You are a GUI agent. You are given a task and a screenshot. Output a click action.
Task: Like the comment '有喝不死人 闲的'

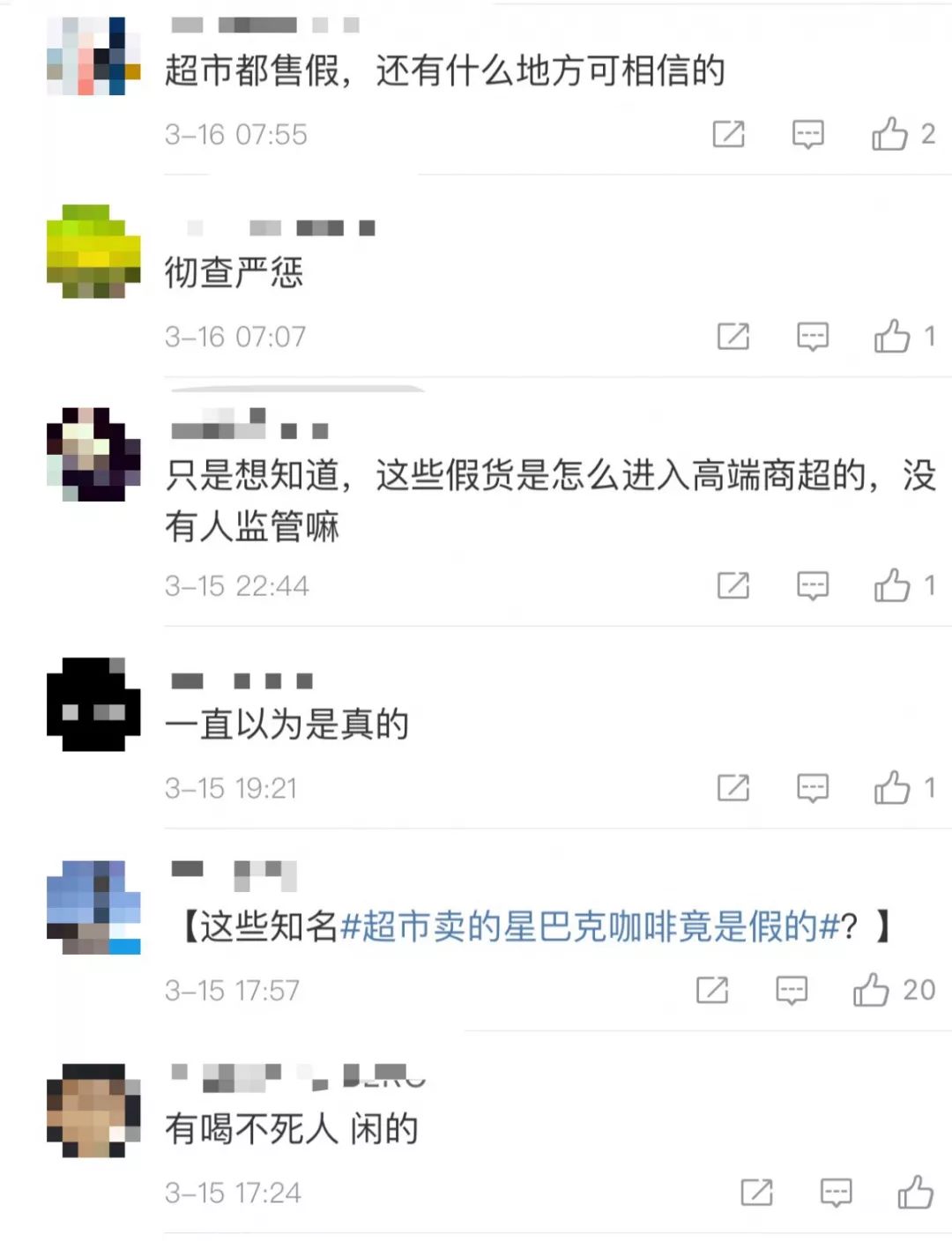click(x=915, y=1193)
